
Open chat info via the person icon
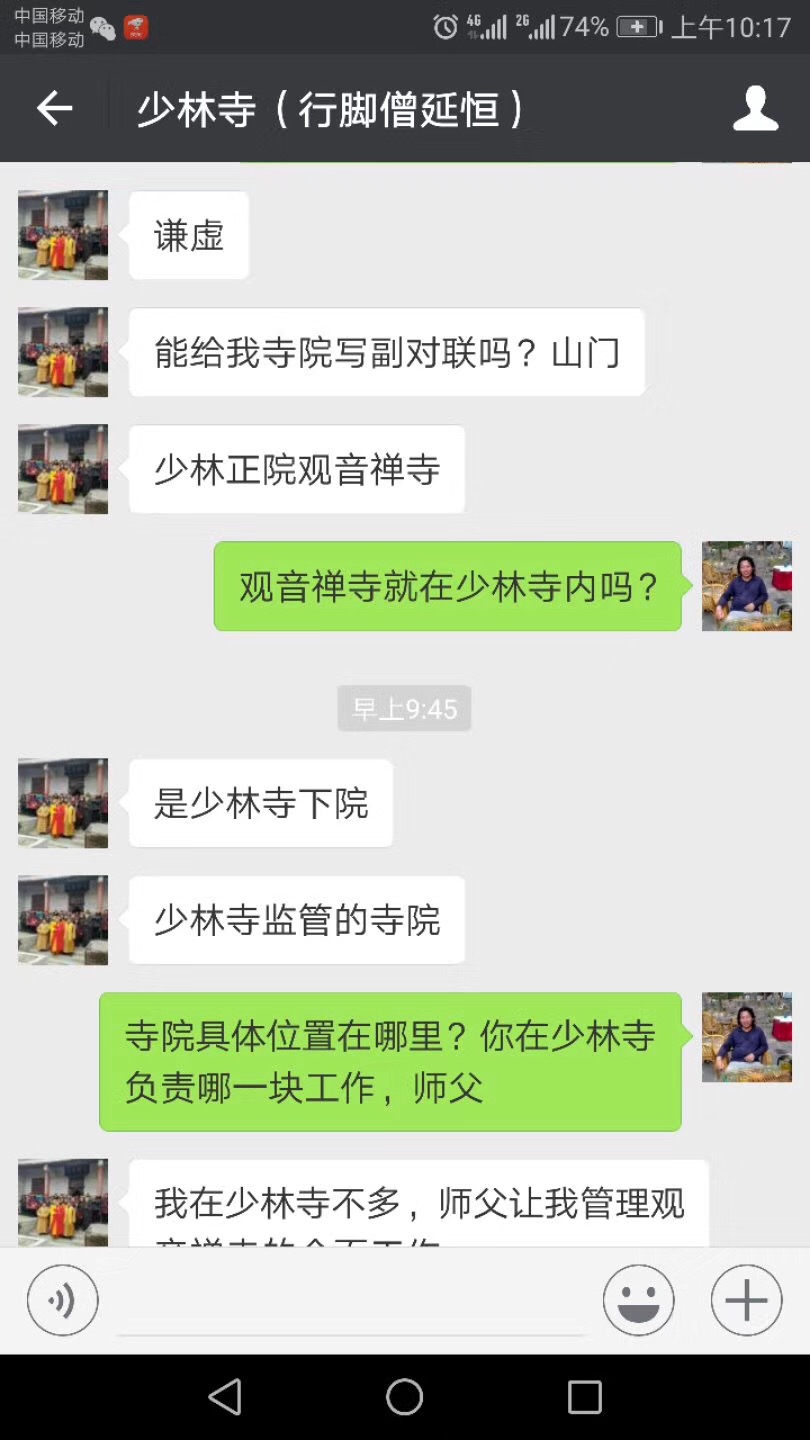[x=755, y=108]
